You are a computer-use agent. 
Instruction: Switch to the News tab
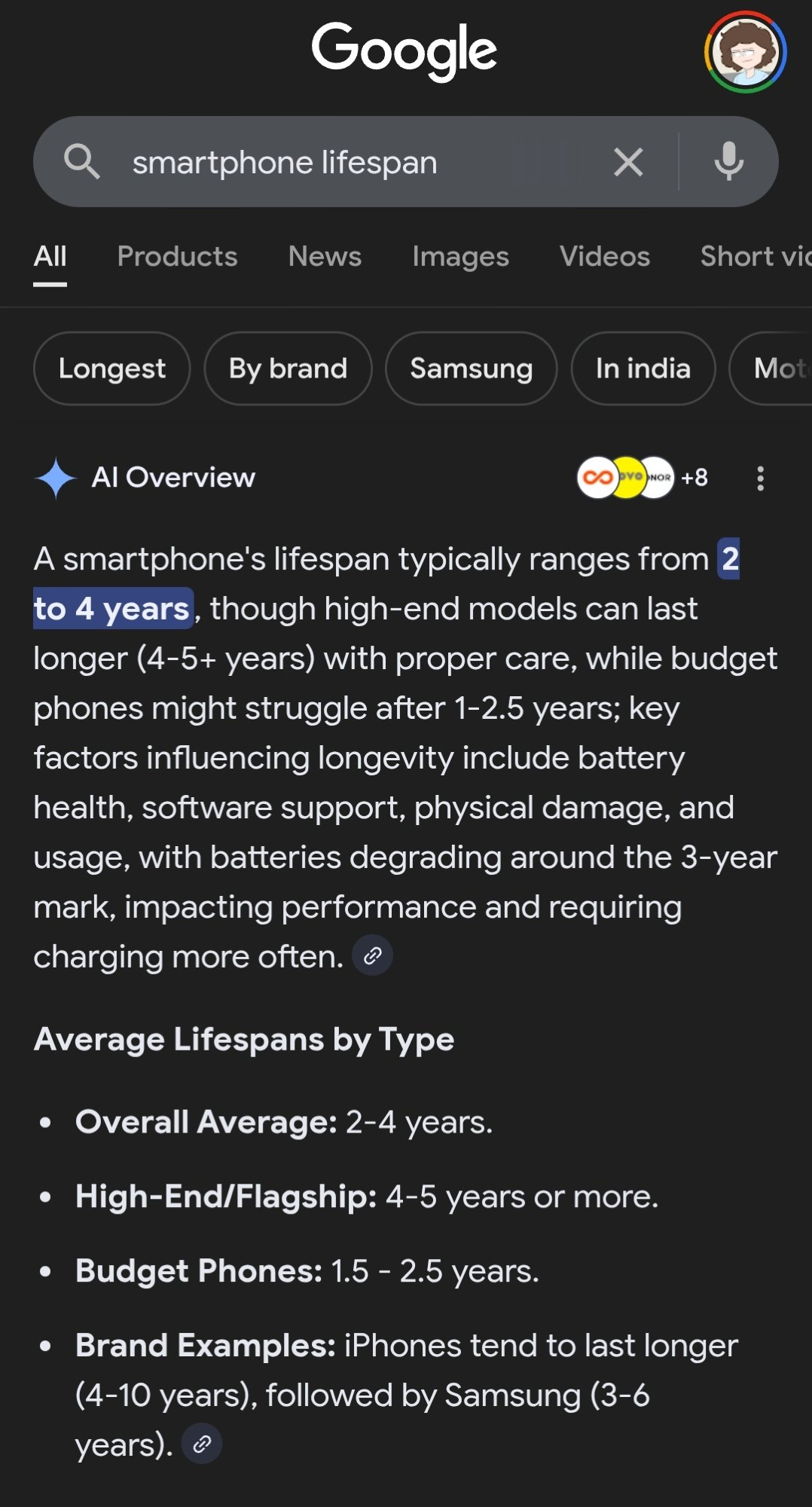coord(325,257)
